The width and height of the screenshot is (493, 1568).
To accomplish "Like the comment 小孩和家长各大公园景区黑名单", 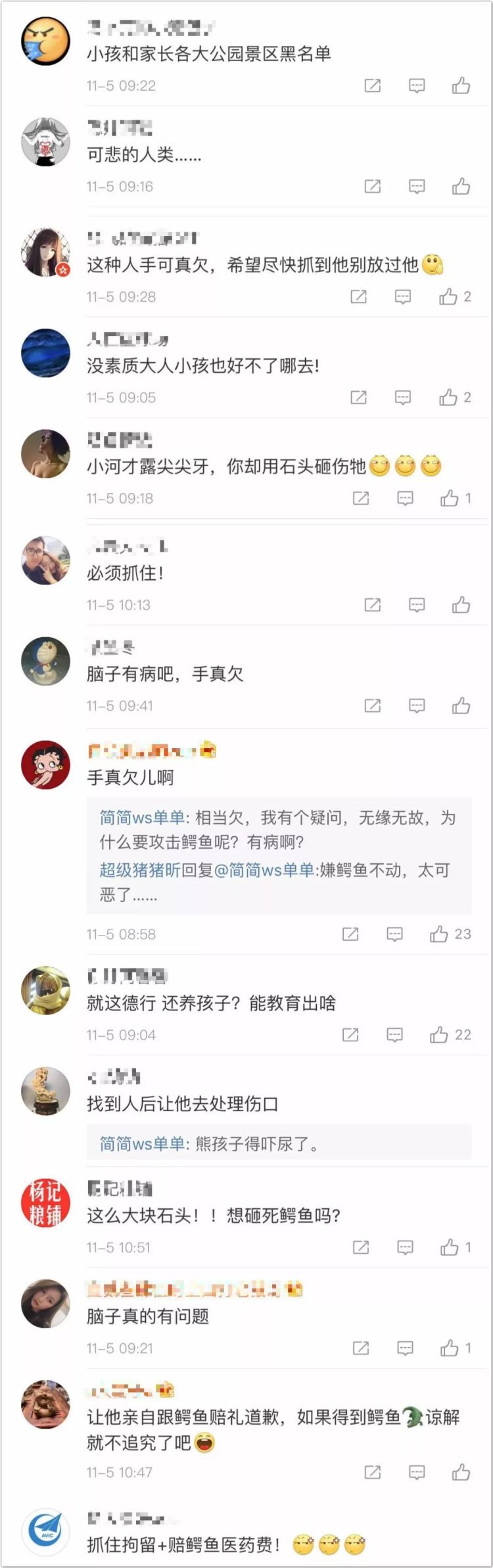I will [x=461, y=85].
